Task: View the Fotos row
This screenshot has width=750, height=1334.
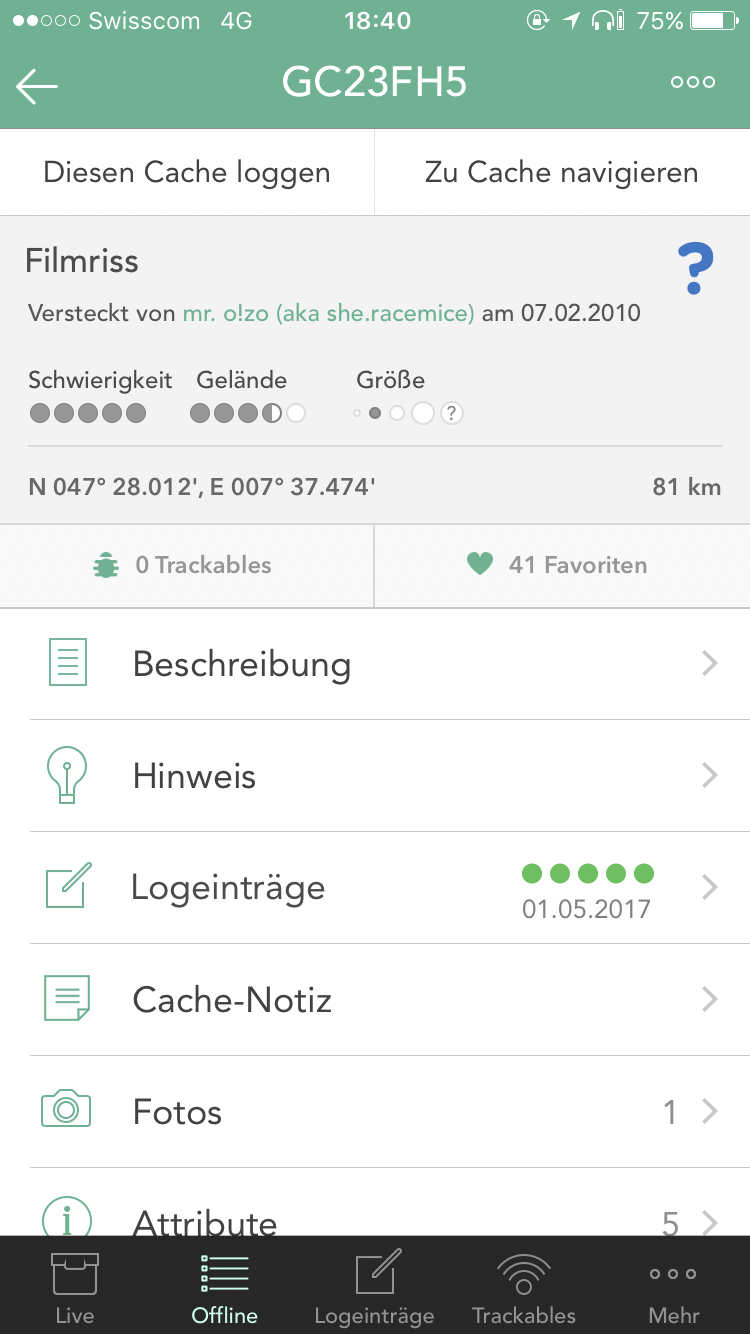Action: [375, 1112]
